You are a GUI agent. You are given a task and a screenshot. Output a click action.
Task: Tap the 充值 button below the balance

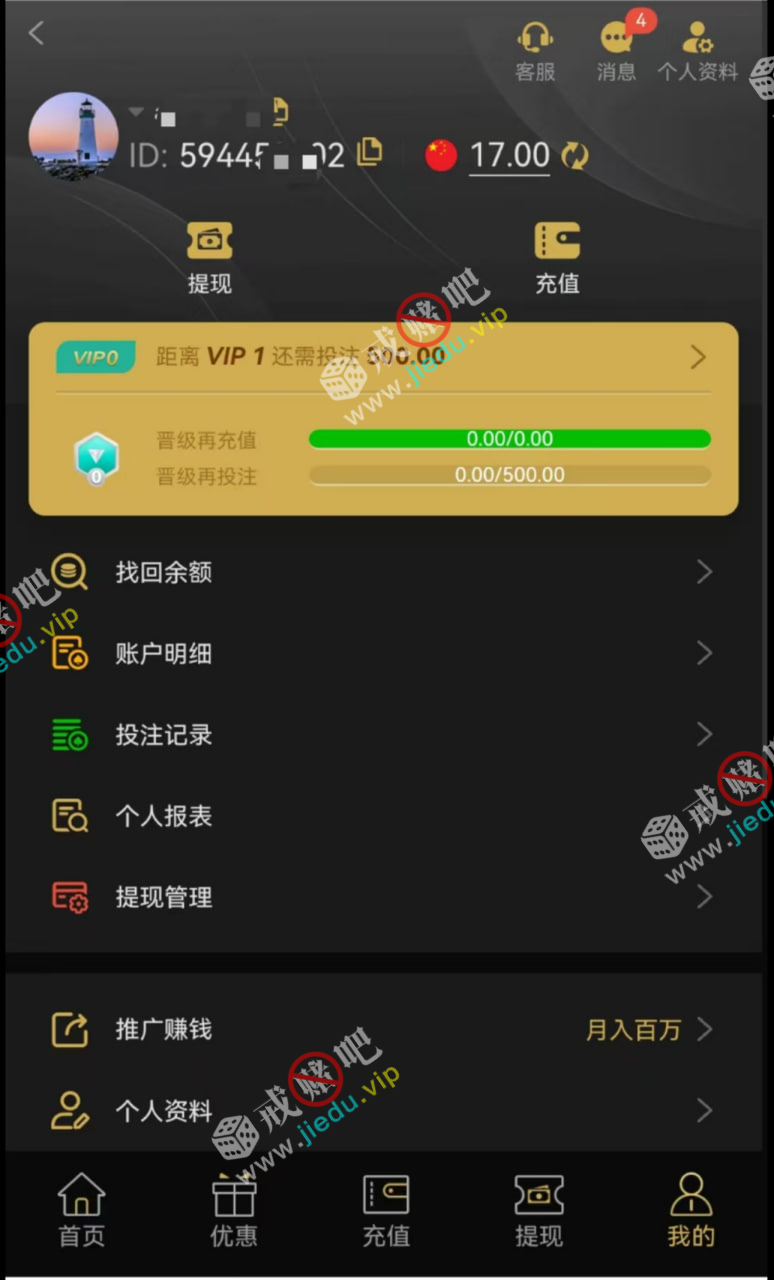point(557,258)
